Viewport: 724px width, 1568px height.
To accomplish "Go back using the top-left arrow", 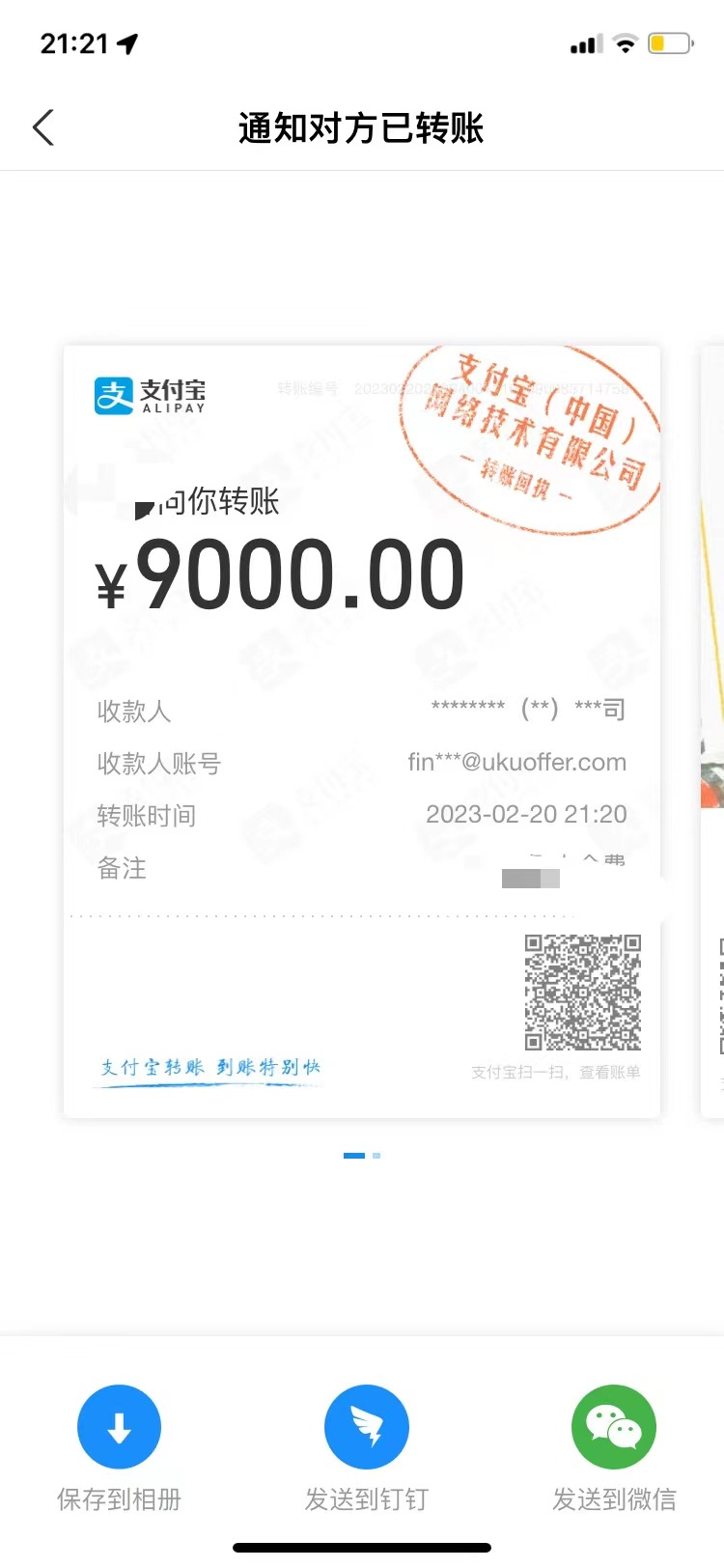I will coord(43,127).
